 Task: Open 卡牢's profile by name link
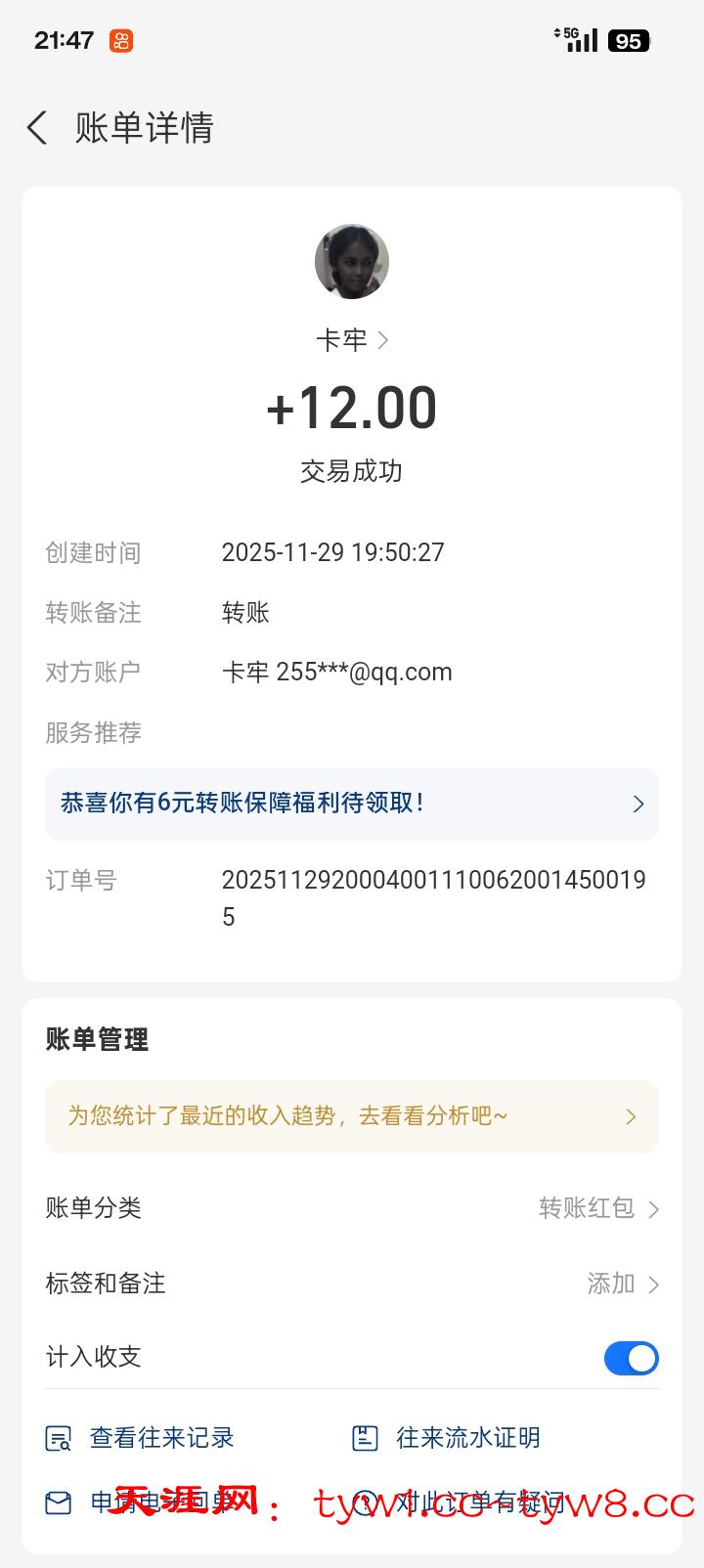coord(351,340)
